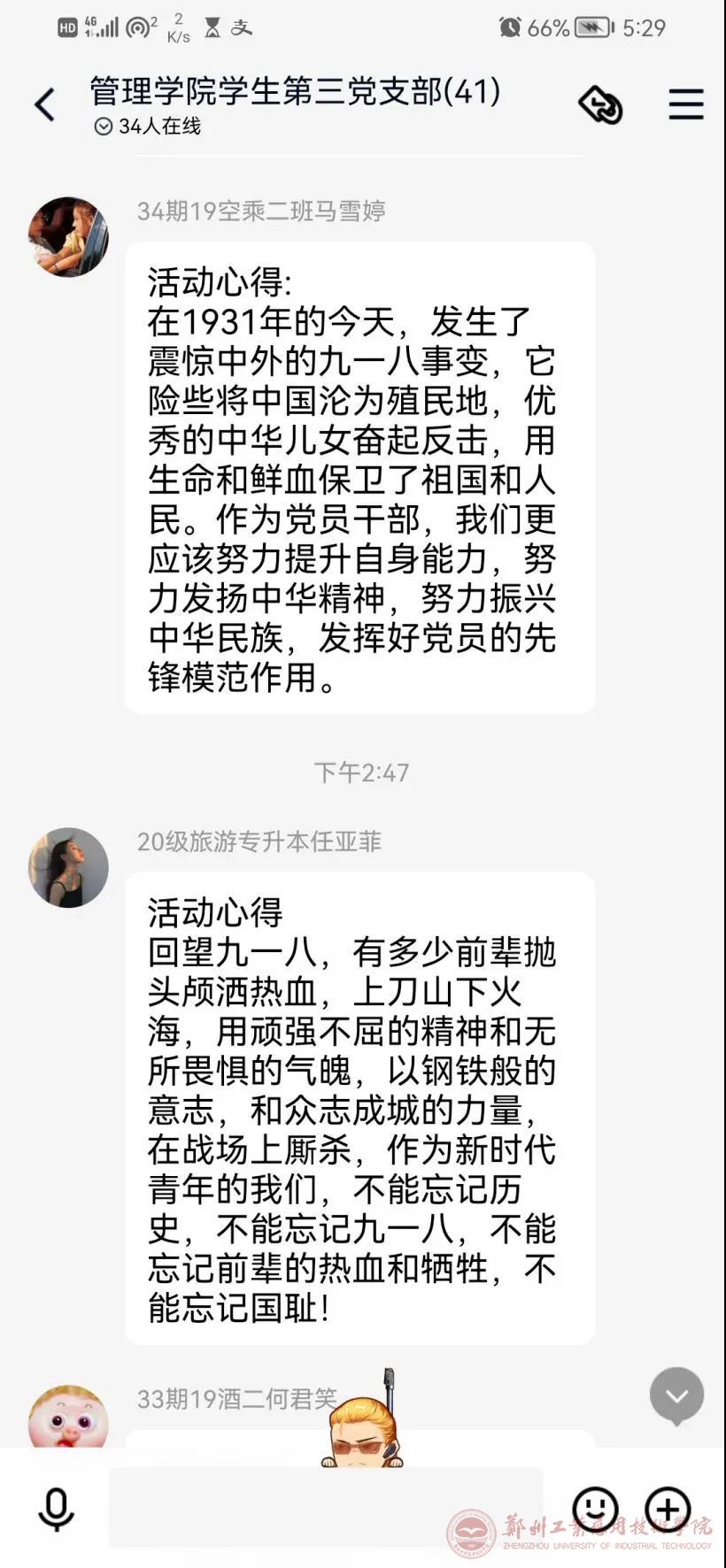This screenshot has height=1568, width=726.
Task: Focus the message text field
Action: 325,1508
